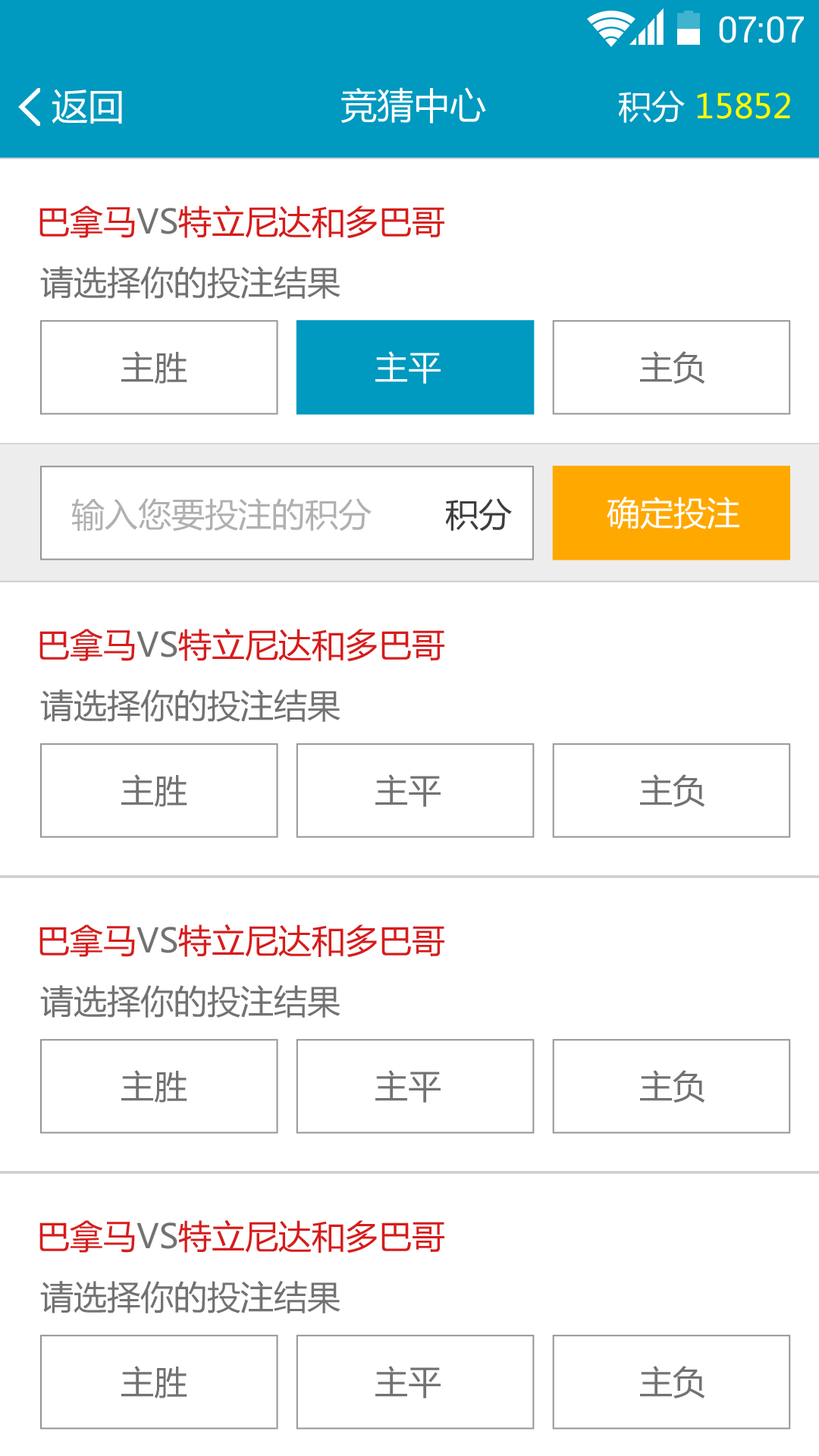Tap 返回 to go back
The image size is (819, 1456).
click(x=87, y=108)
